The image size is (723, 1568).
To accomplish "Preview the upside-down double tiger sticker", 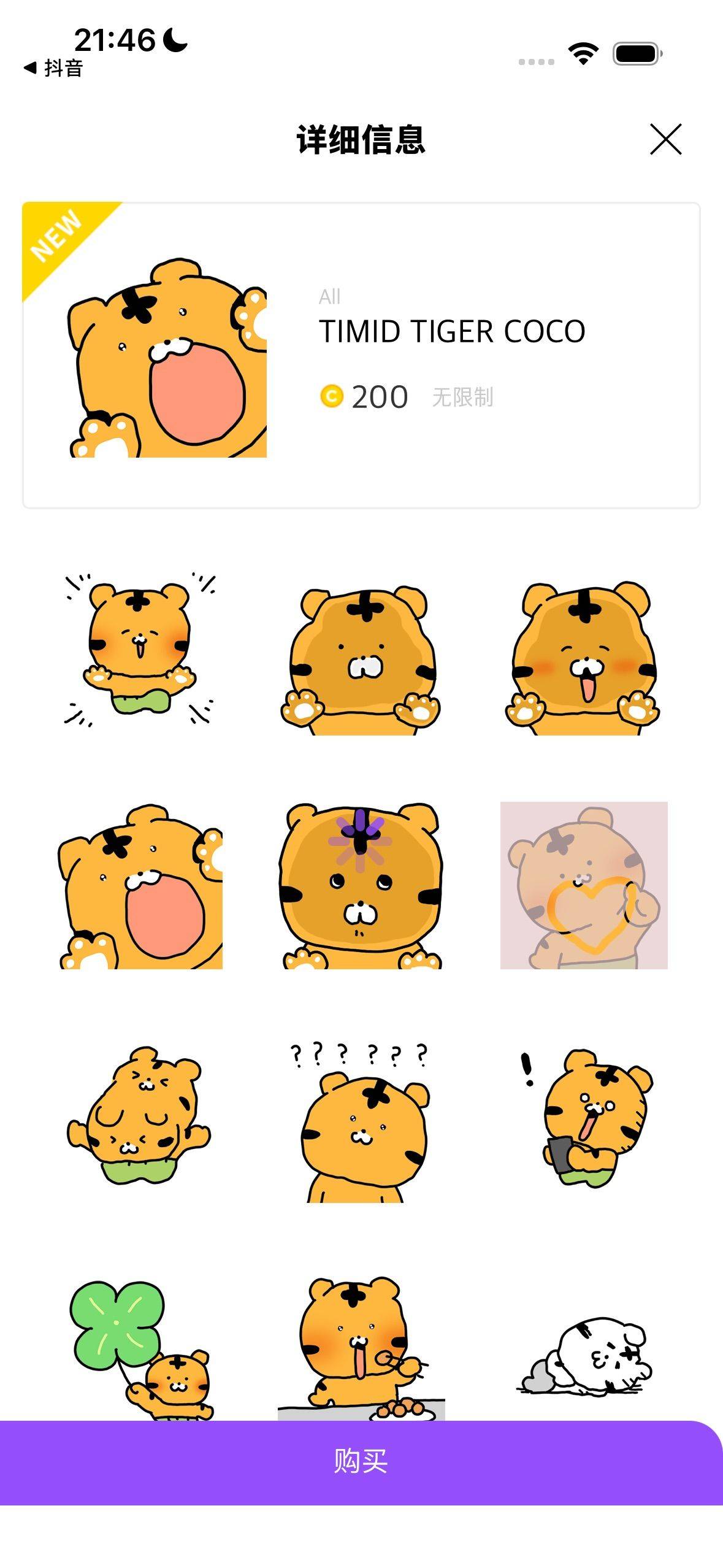I will pos(140,1115).
